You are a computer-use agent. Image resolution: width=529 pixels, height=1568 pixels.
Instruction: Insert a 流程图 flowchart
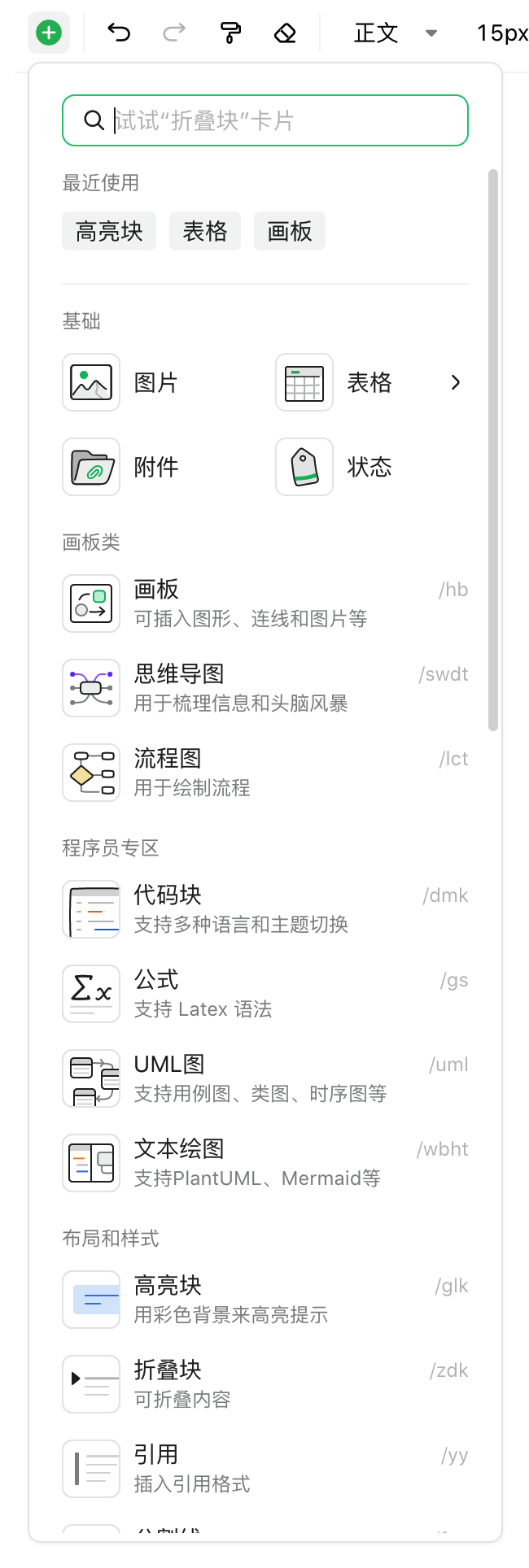point(265,773)
